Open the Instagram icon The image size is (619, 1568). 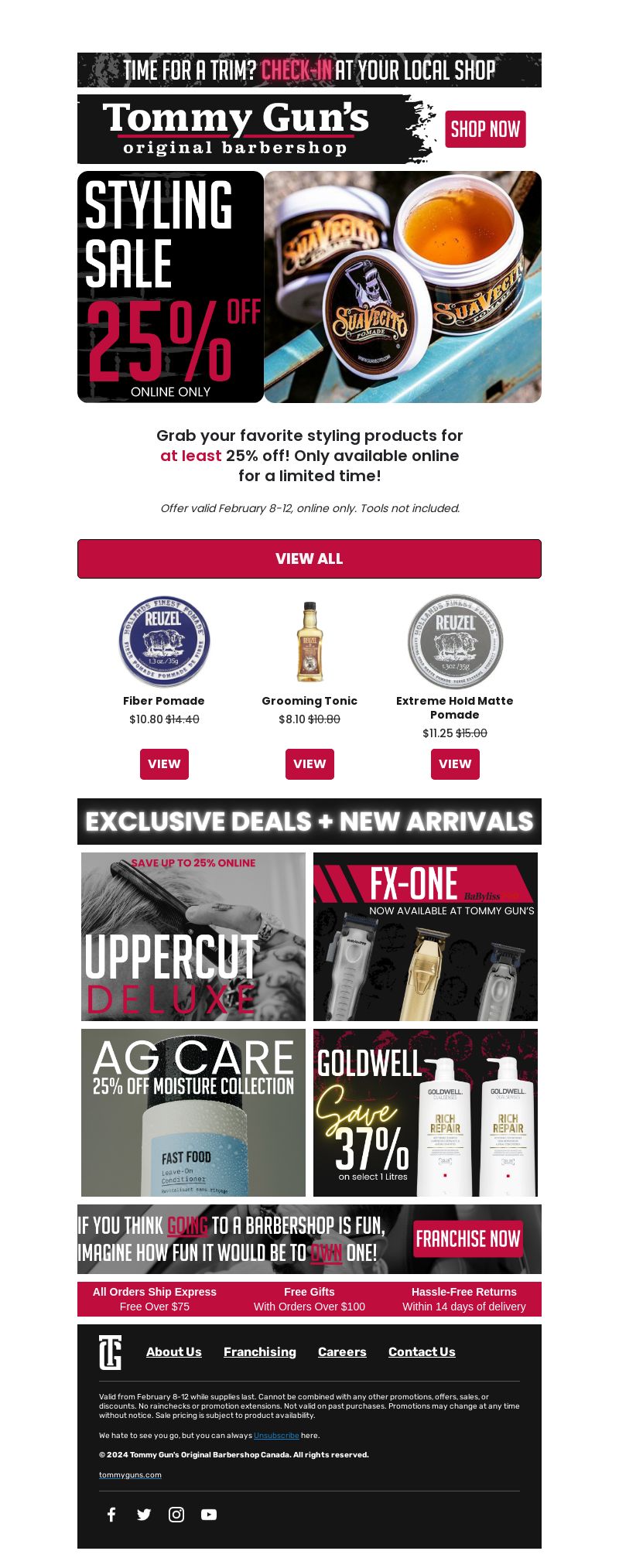coord(176,1515)
